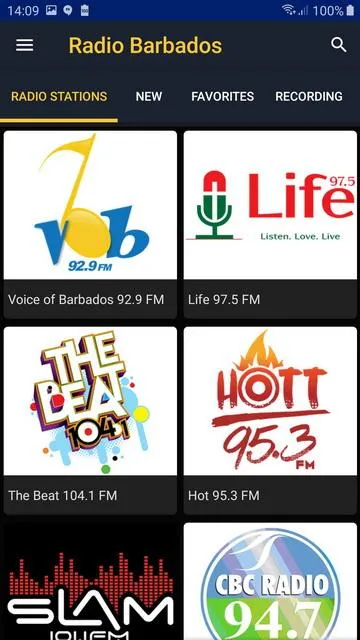The width and height of the screenshot is (360, 640).
Task: Switch to the Favorites tab
Action: (x=222, y=96)
